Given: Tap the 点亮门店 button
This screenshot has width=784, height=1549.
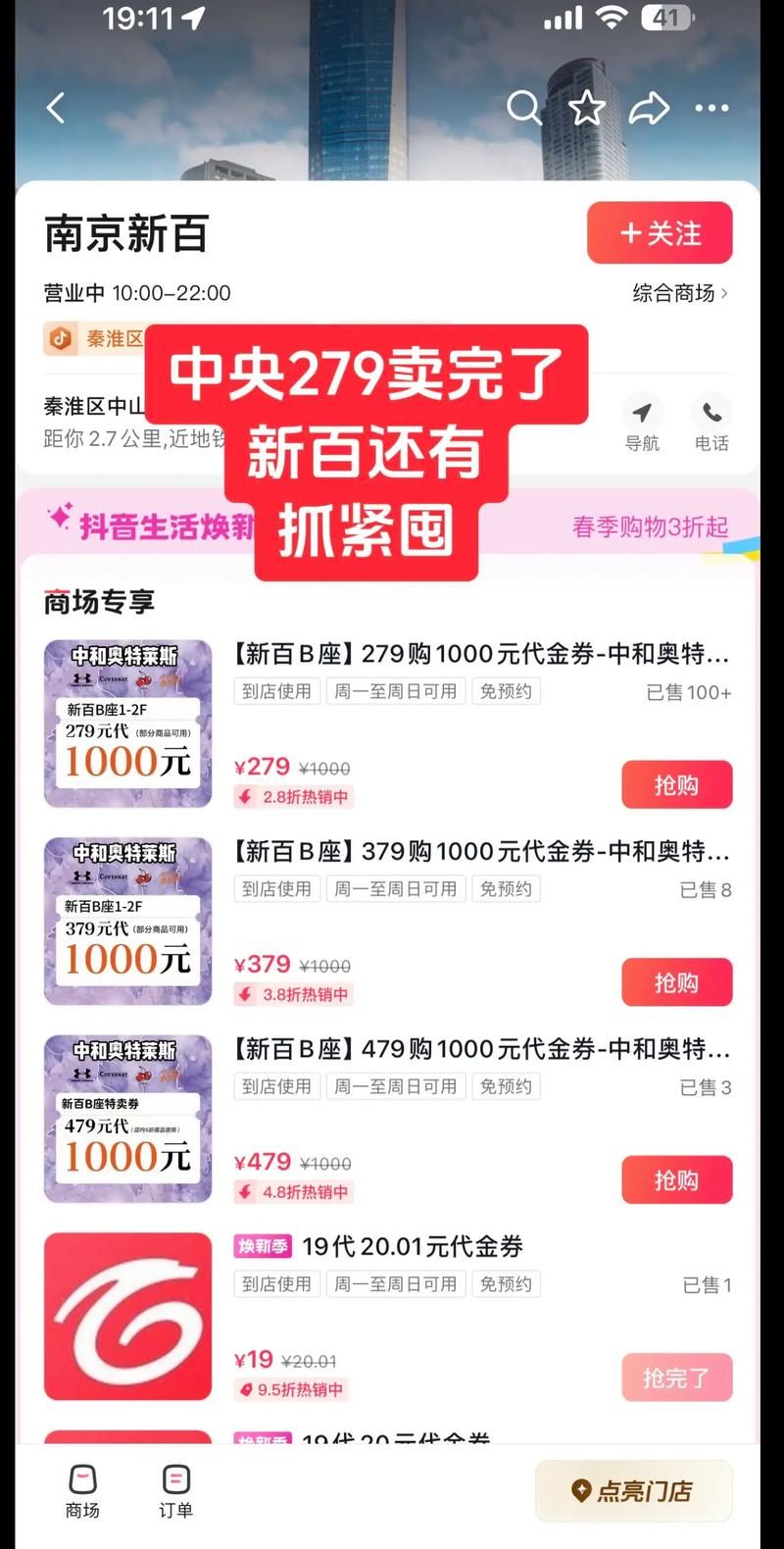Looking at the screenshot, I should tap(633, 1491).
